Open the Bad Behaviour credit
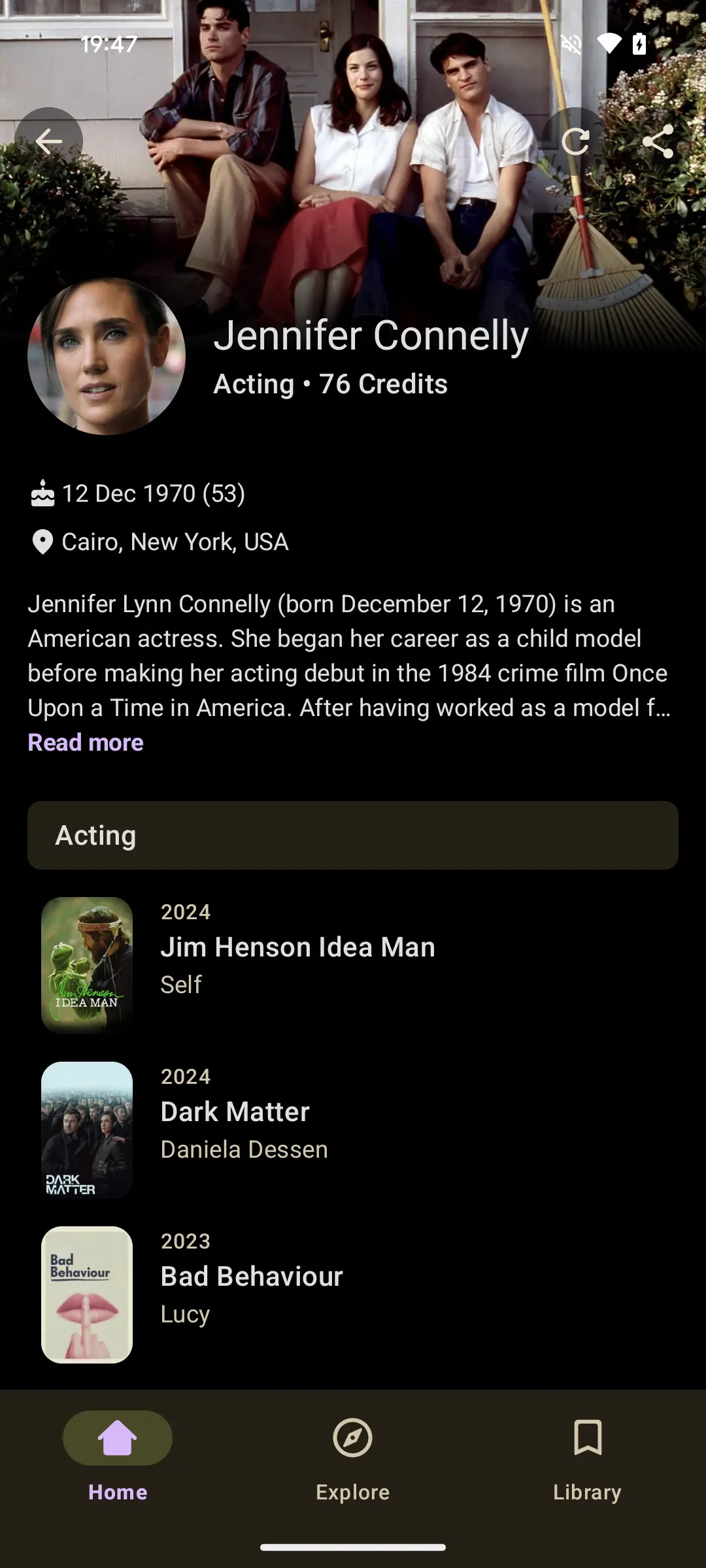706x1568 pixels. pos(252,1294)
